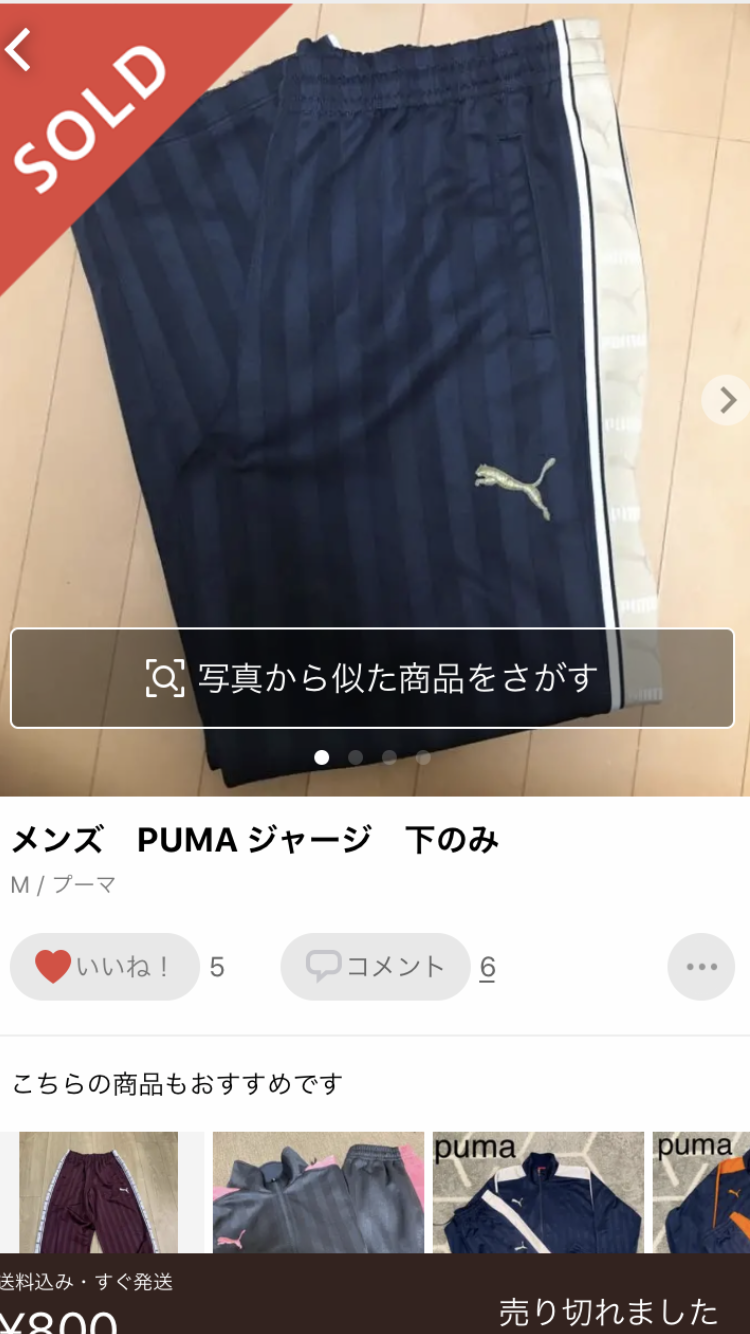Image resolution: width=750 pixels, height=1334 pixels.
Task: Show the next product photo
Action: [x=727, y=401]
